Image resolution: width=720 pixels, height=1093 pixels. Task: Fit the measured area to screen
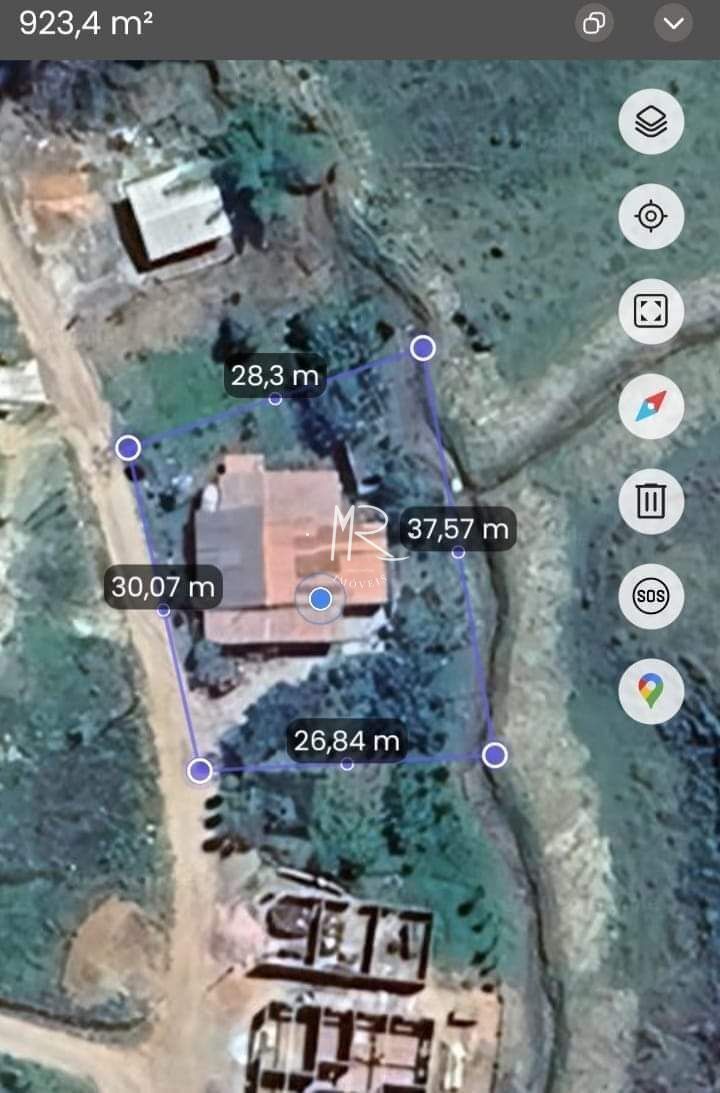[x=651, y=311]
